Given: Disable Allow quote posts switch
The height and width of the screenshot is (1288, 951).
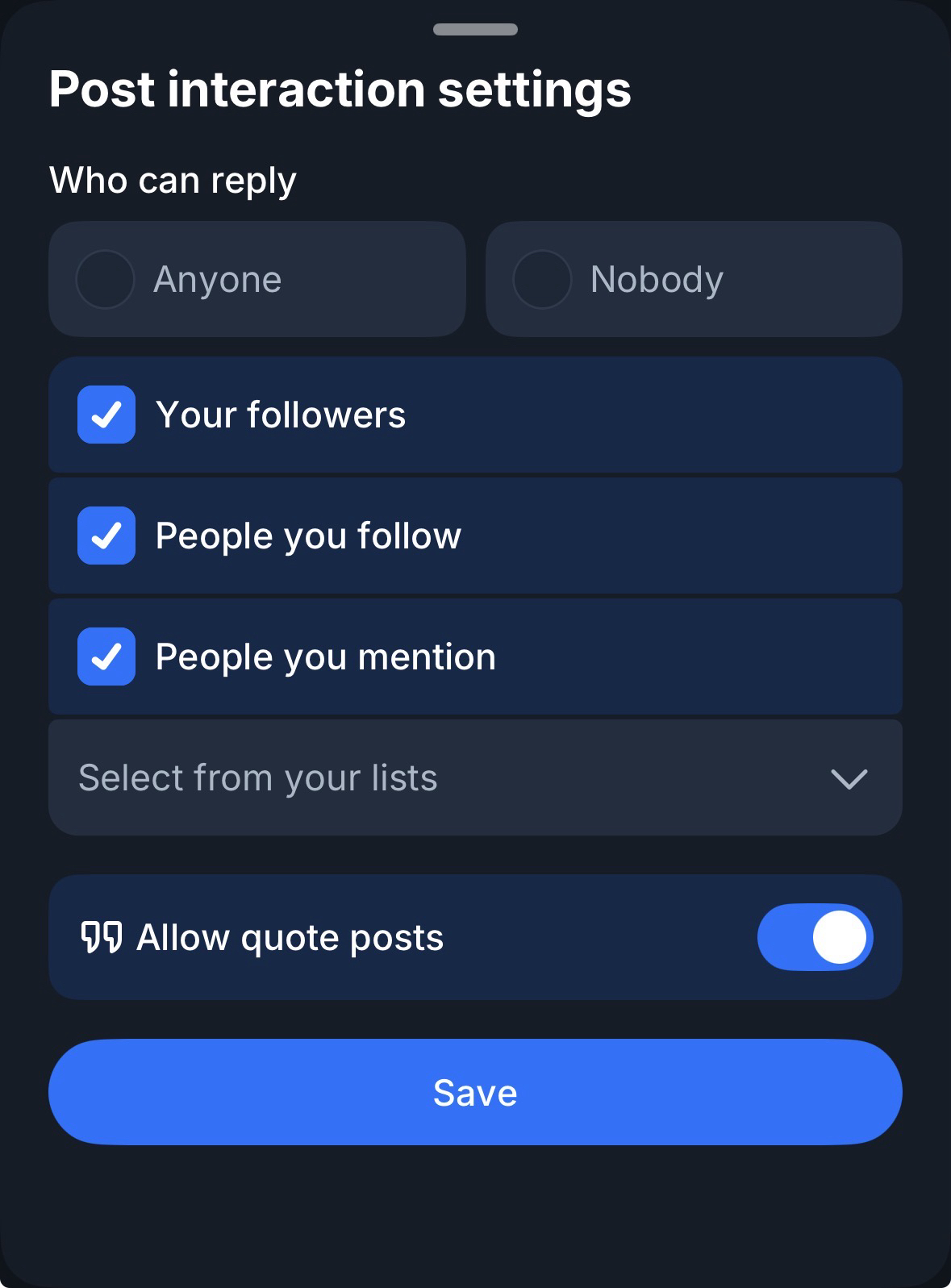Looking at the screenshot, I should pyautogui.click(x=815, y=937).
